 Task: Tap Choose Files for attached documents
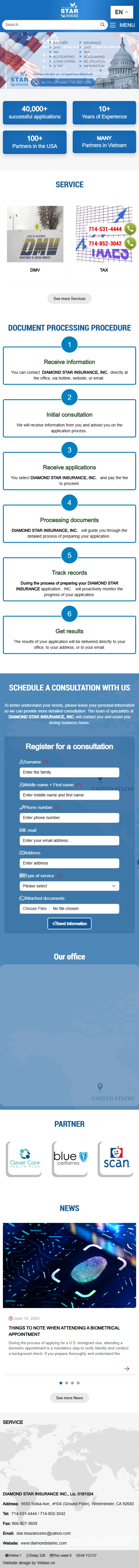(x=35, y=908)
